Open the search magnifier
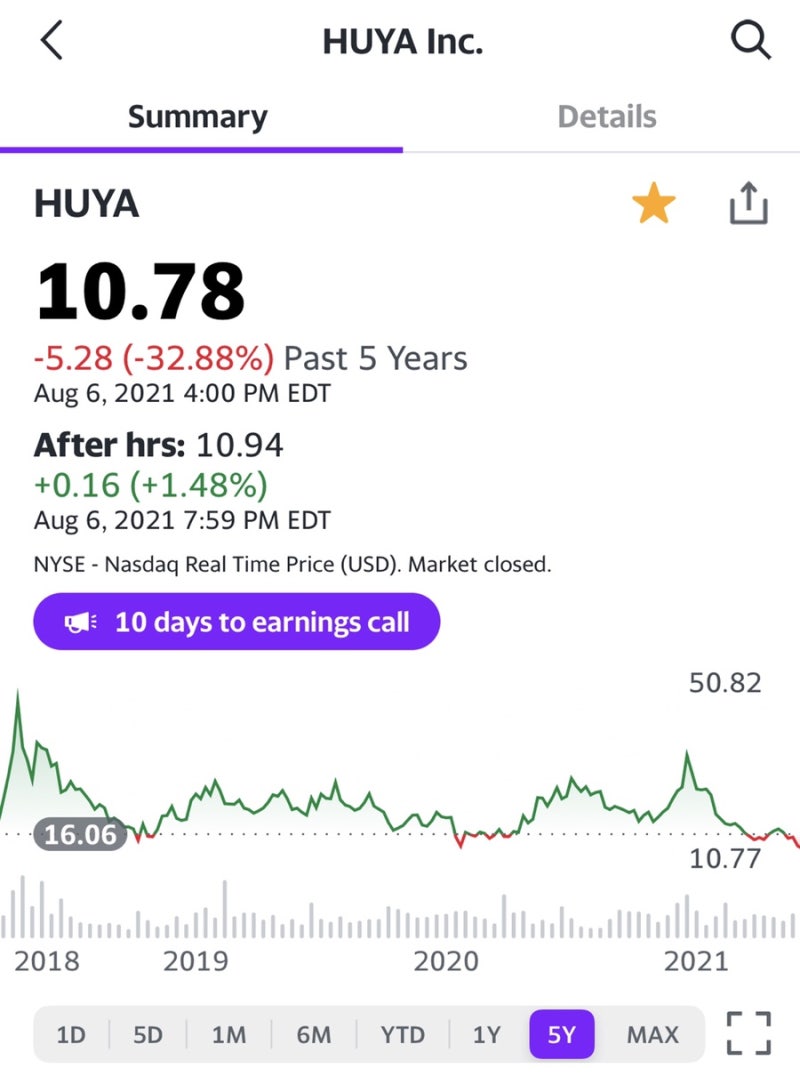The height and width of the screenshot is (1076, 800). click(x=750, y=41)
